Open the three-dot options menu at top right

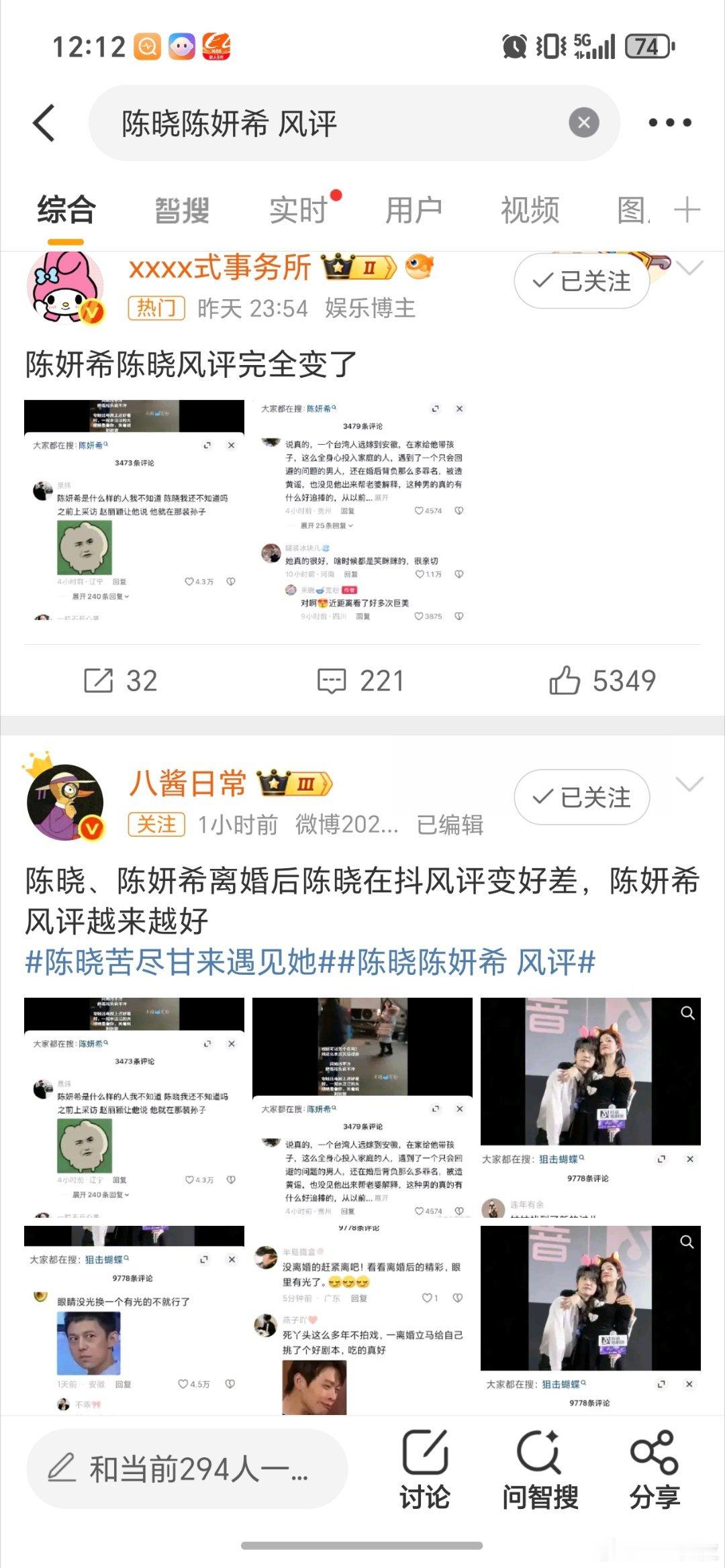click(x=671, y=122)
